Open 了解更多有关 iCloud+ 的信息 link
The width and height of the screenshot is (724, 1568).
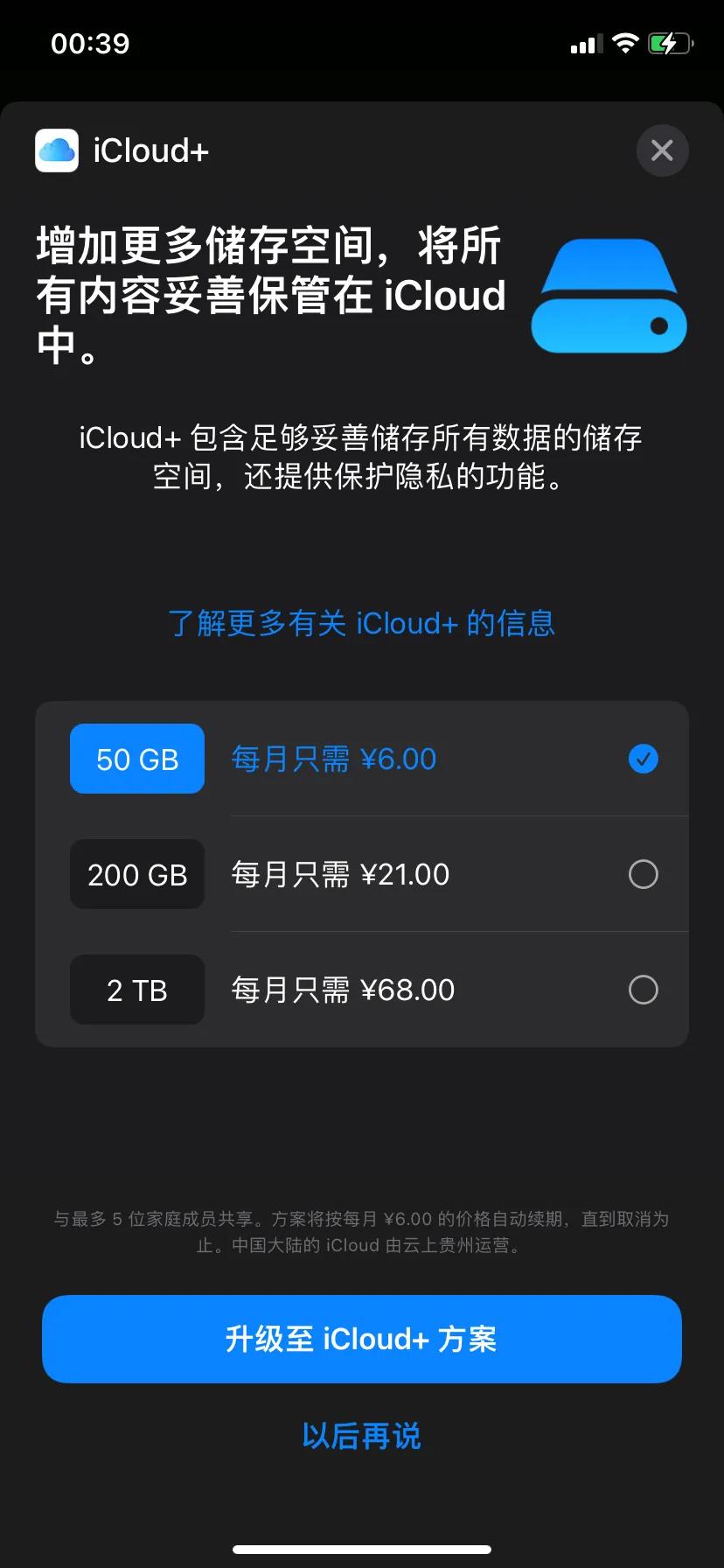click(361, 622)
